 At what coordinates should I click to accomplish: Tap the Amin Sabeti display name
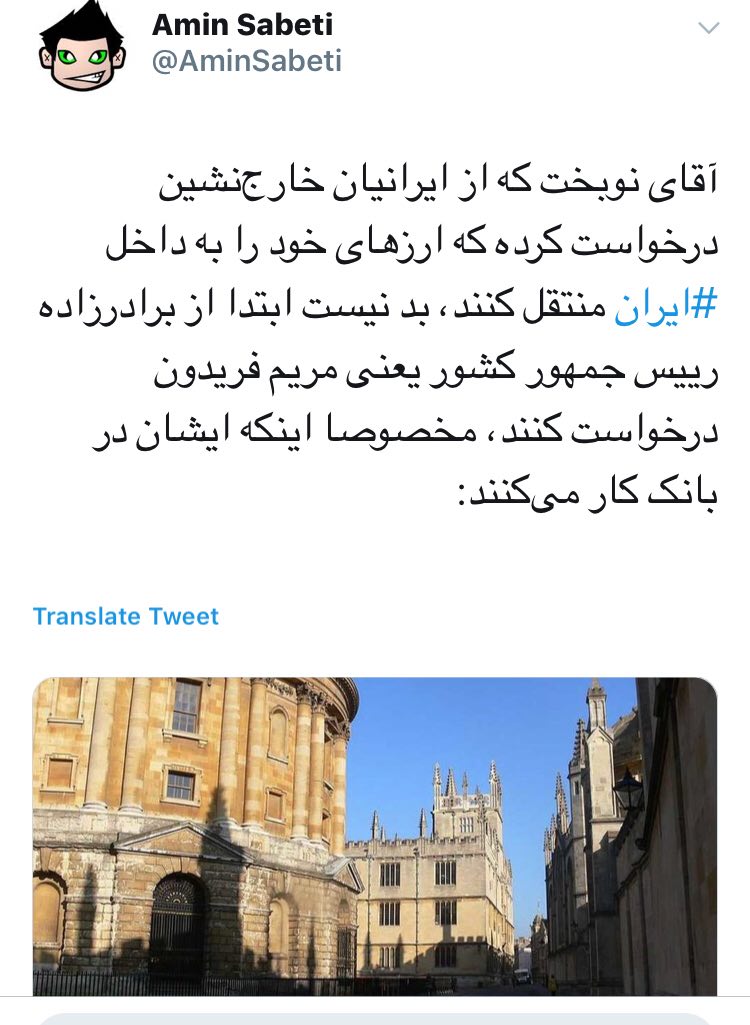tap(243, 25)
